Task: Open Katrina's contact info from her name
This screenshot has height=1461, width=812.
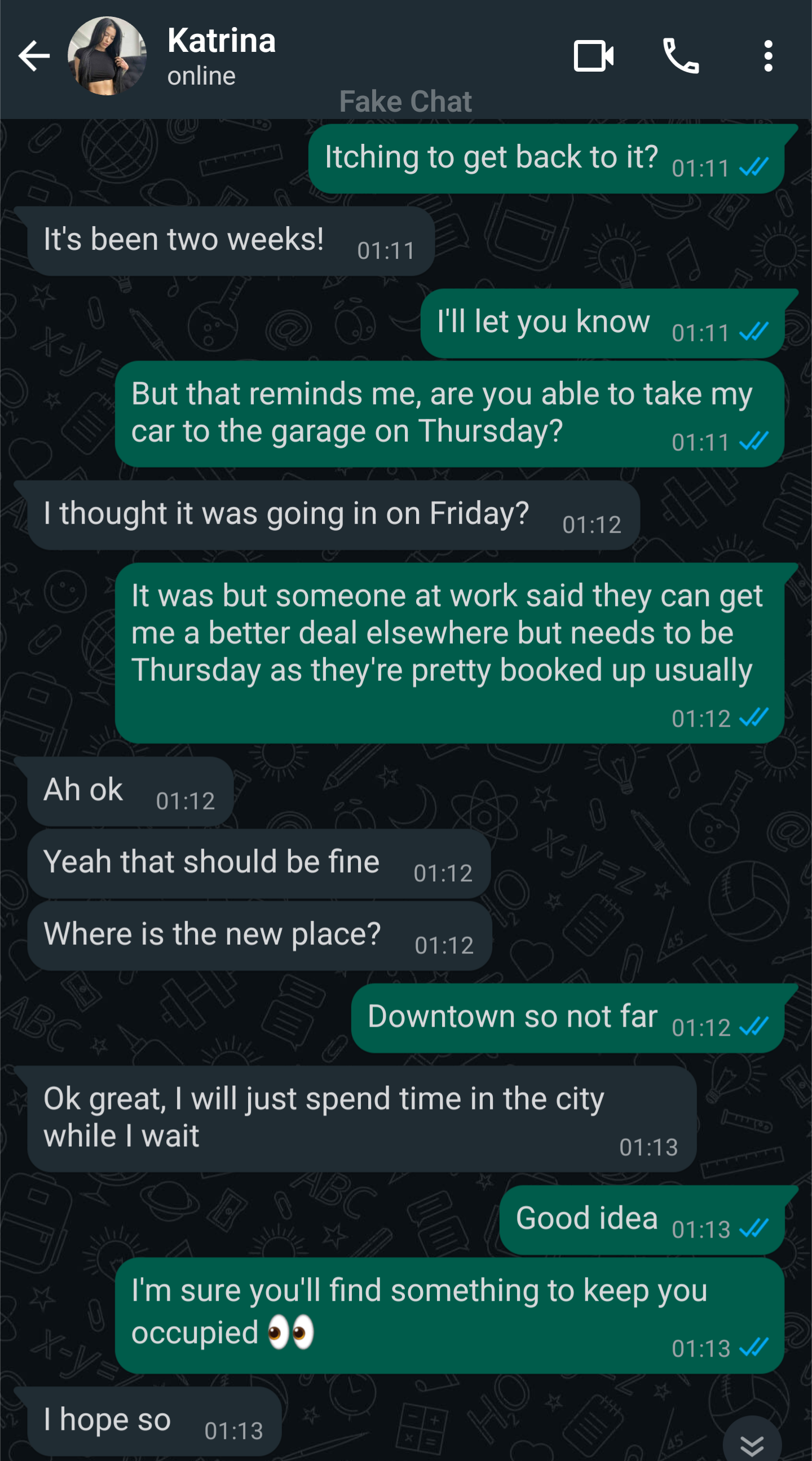Action: 221,41
